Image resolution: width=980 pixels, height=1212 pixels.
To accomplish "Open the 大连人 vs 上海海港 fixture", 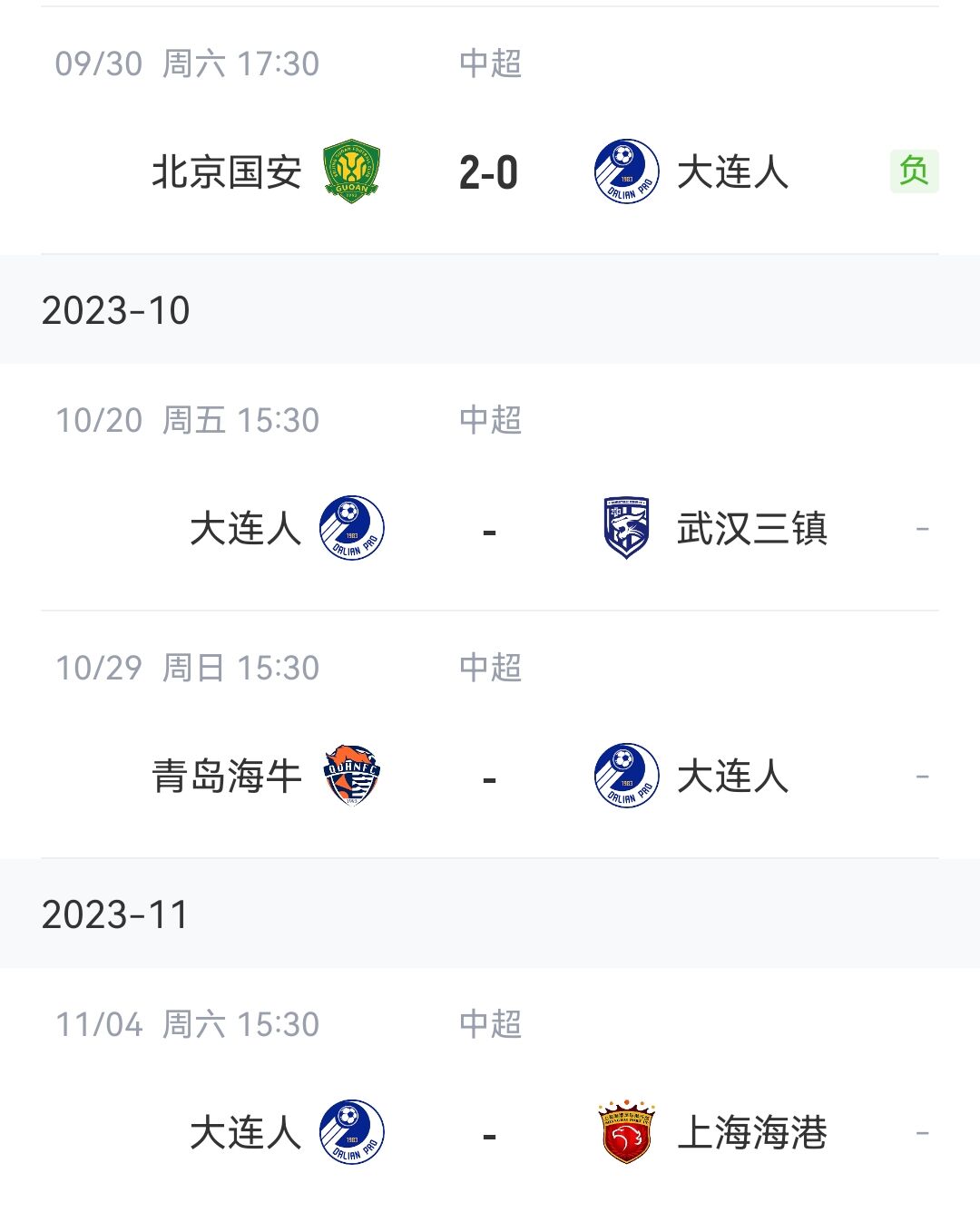I will pos(488,1133).
